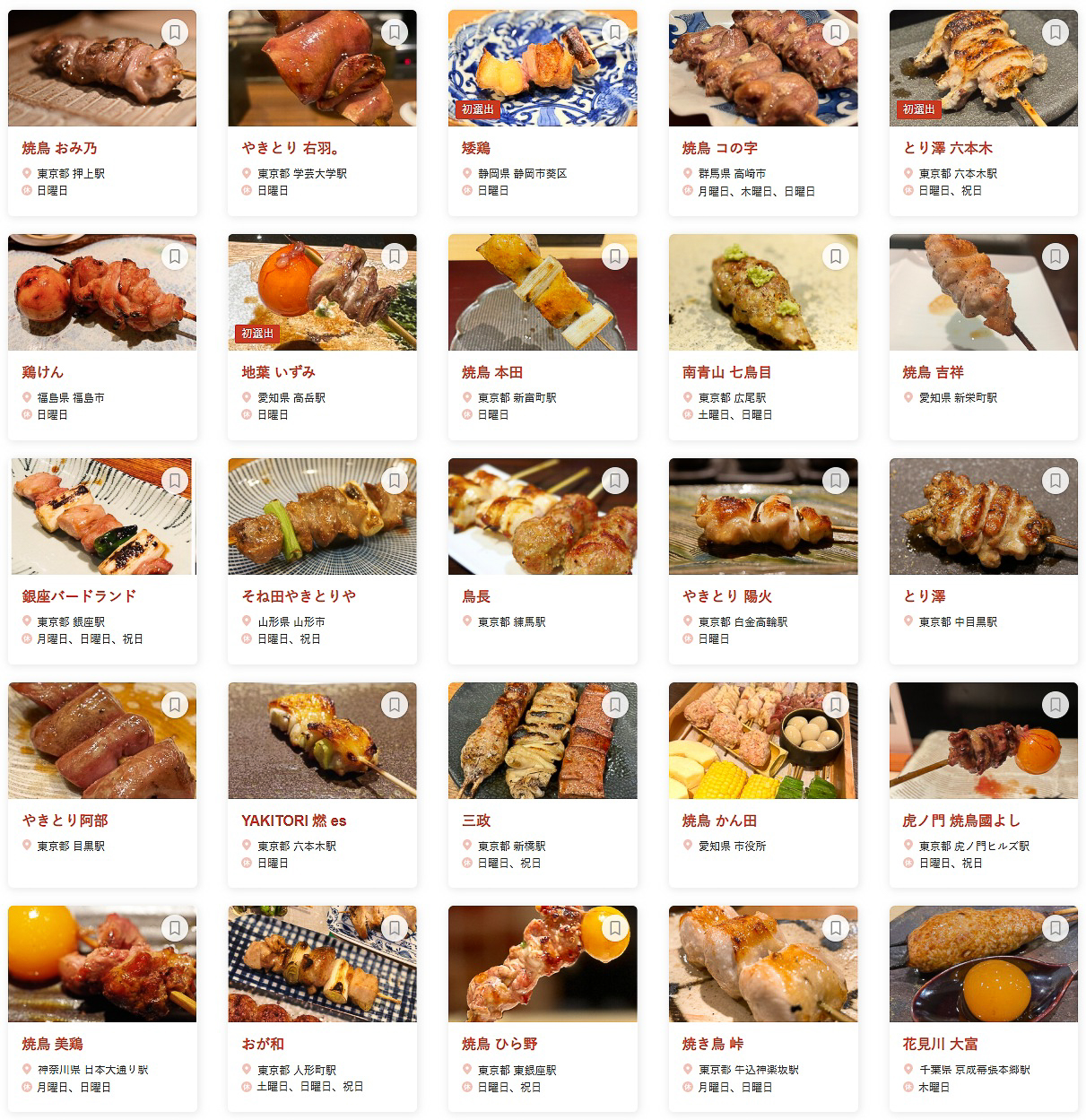Open the 焼鳥 本田 restaurant page
This screenshot has height=1120, width=1086.
[490, 370]
